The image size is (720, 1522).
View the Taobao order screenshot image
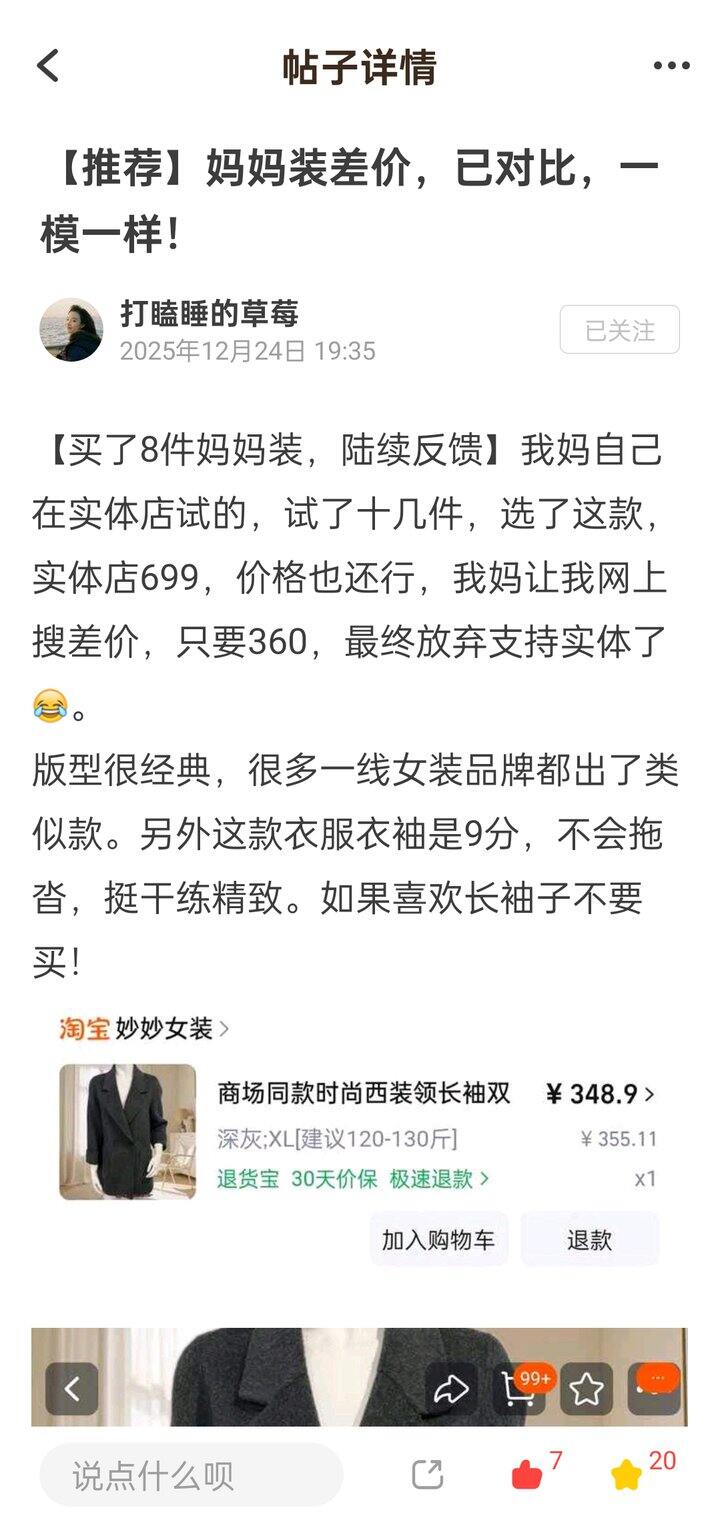pyautogui.click(x=360, y=1140)
